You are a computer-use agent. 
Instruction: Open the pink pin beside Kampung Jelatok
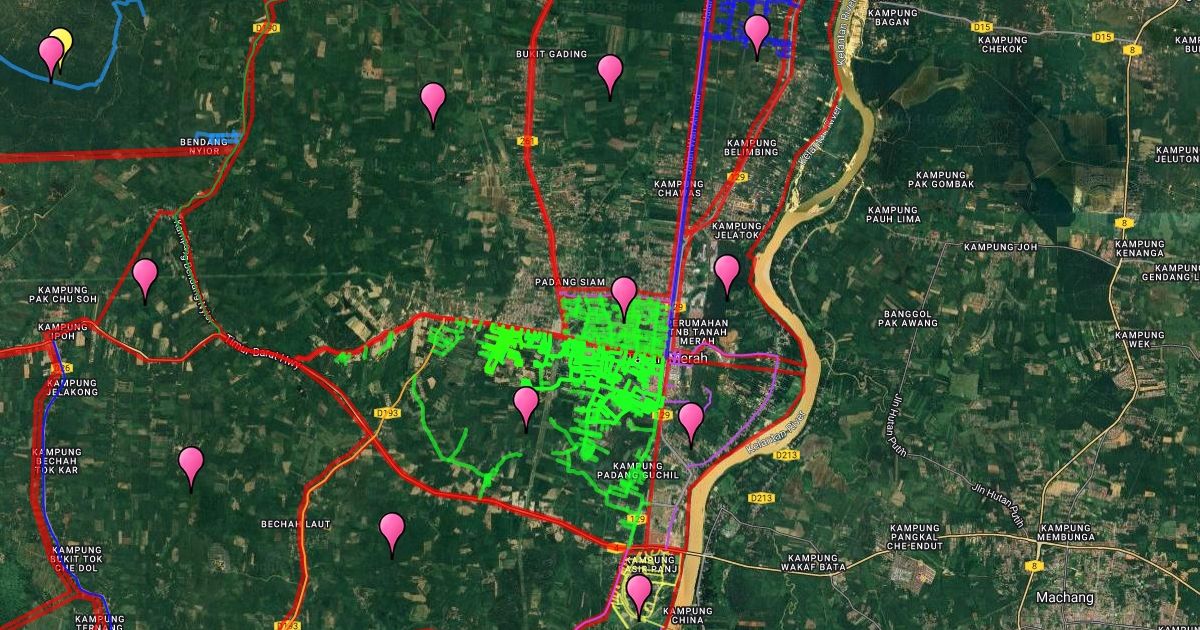pos(727,270)
